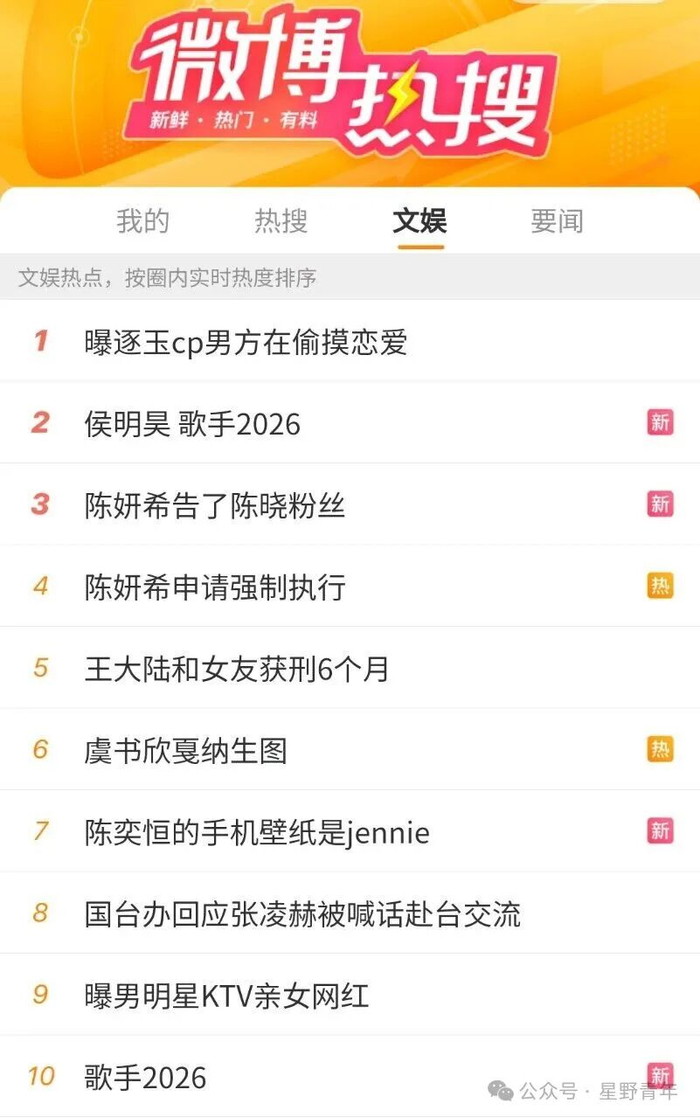Open the 侯明昊 歌手2026 topic
700x1119 pixels.
(192, 424)
